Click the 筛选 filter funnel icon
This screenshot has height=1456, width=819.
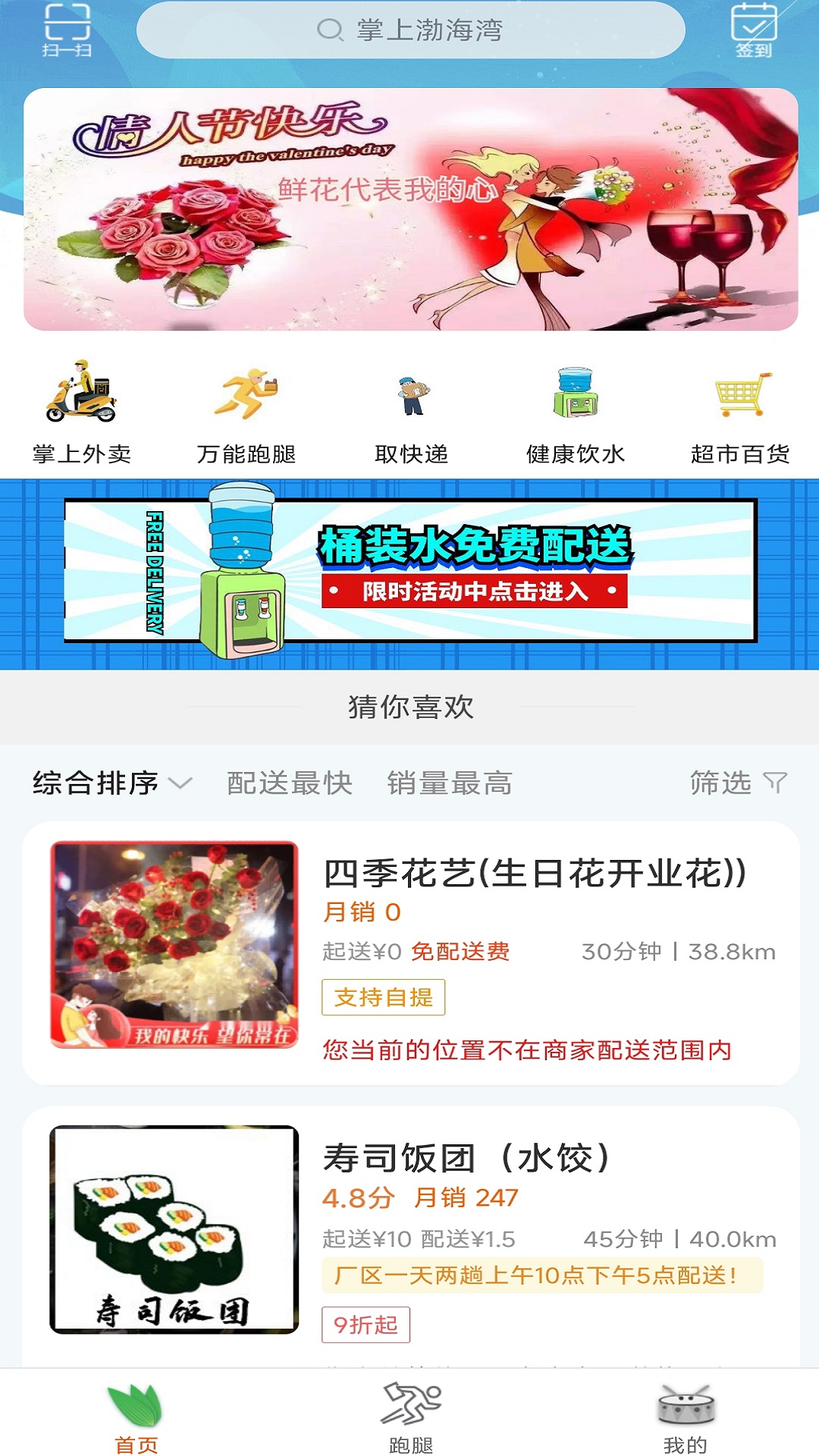click(733, 784)
